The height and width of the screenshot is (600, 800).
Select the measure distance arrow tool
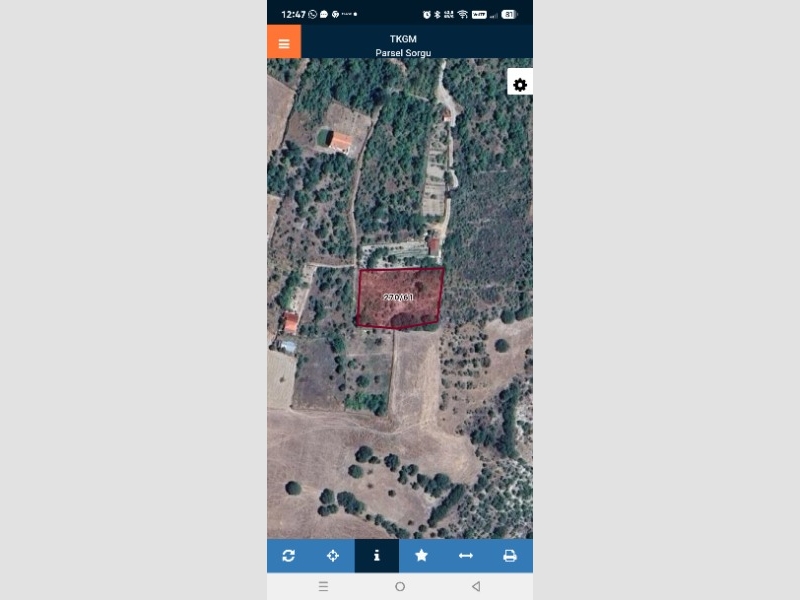tap(465, 556)
